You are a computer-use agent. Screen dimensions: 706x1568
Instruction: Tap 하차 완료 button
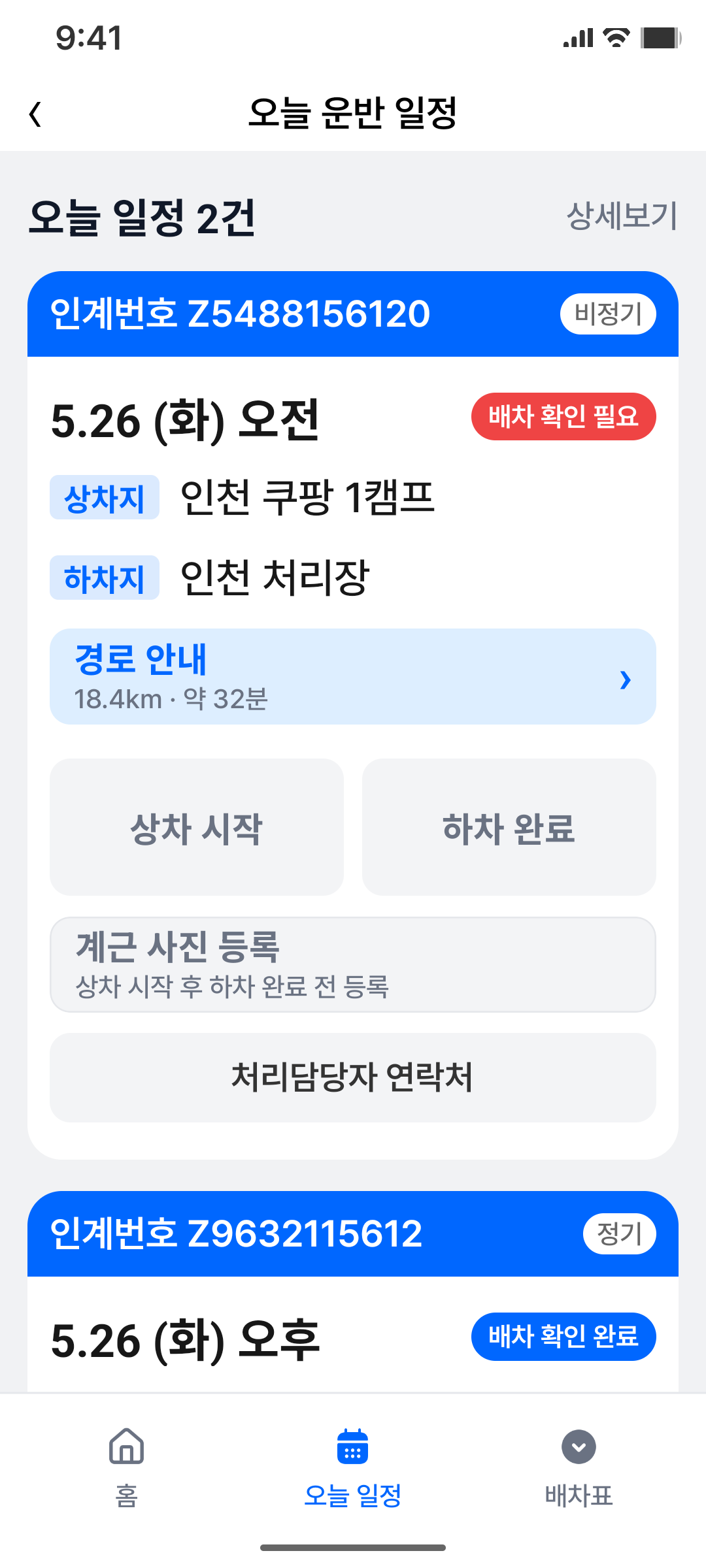click(x=509, y=827)
